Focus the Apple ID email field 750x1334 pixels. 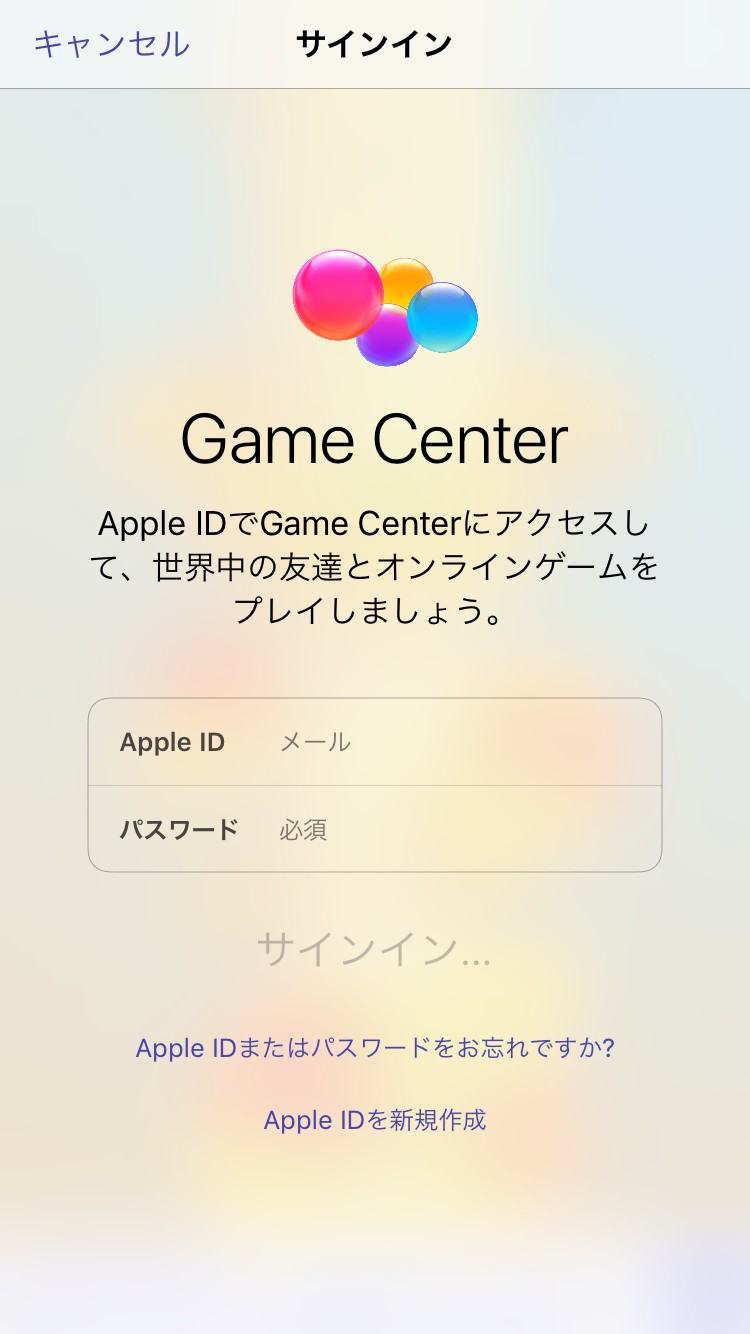[x=460, y=742]
